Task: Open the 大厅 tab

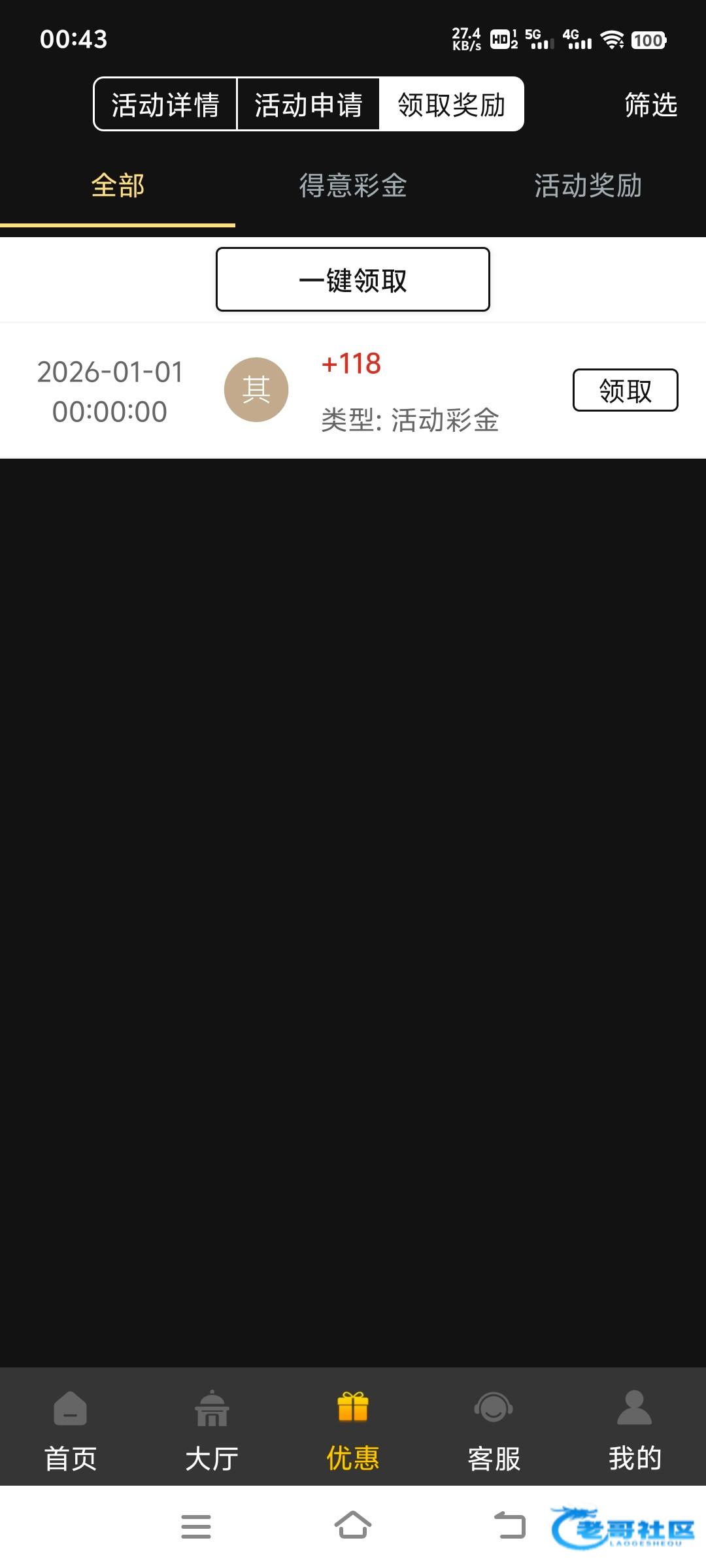Action: [x=212, y=1429]
